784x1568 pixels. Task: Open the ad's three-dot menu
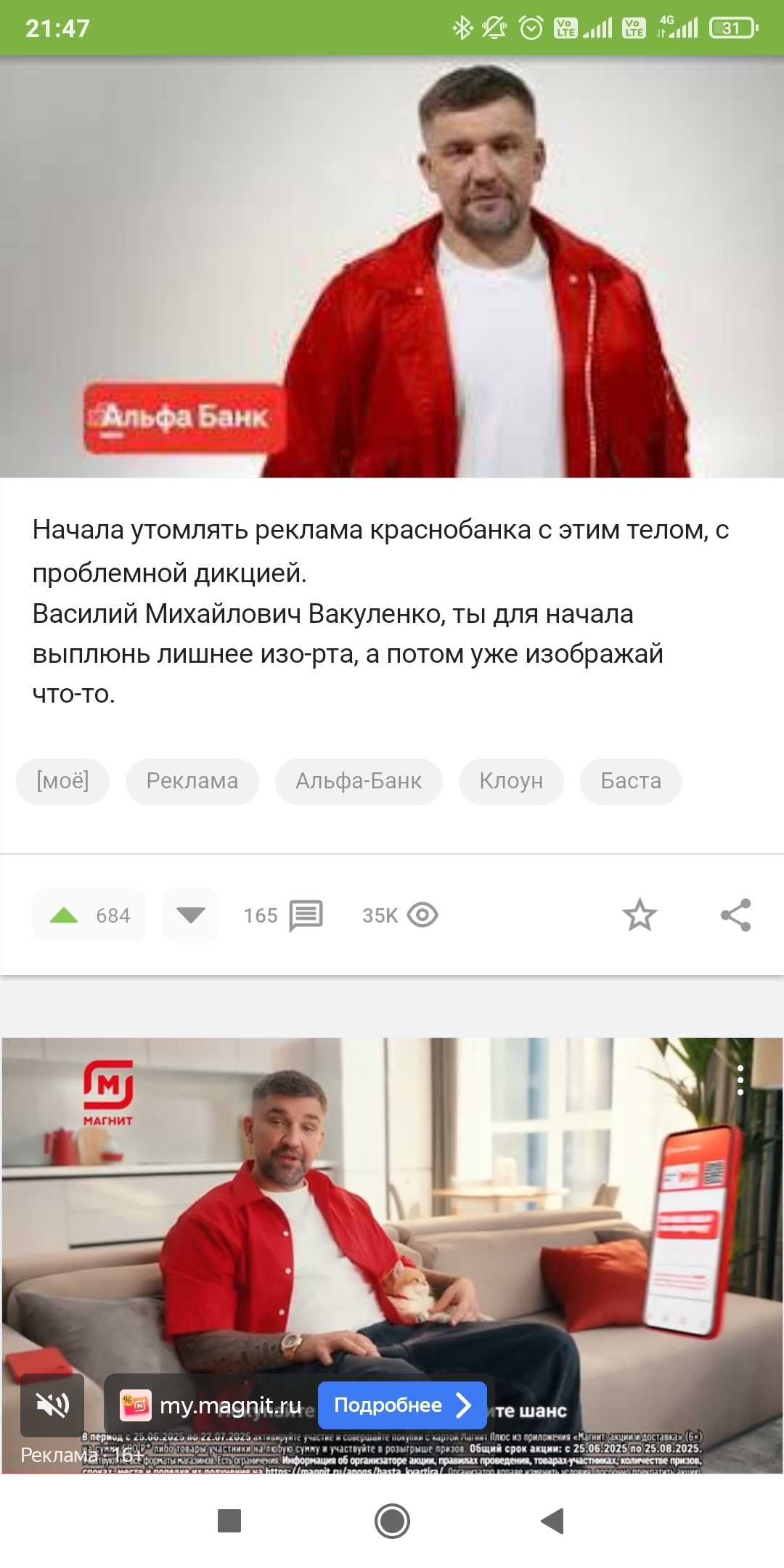pos(740,1080)
